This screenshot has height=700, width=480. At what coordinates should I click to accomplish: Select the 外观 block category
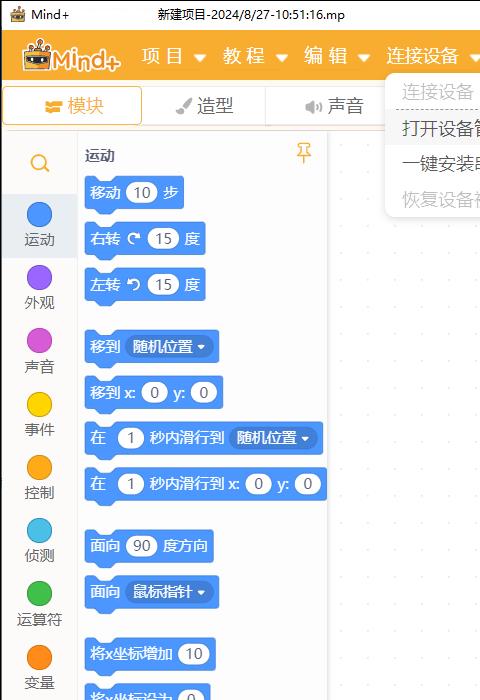(x=39, y=288)
